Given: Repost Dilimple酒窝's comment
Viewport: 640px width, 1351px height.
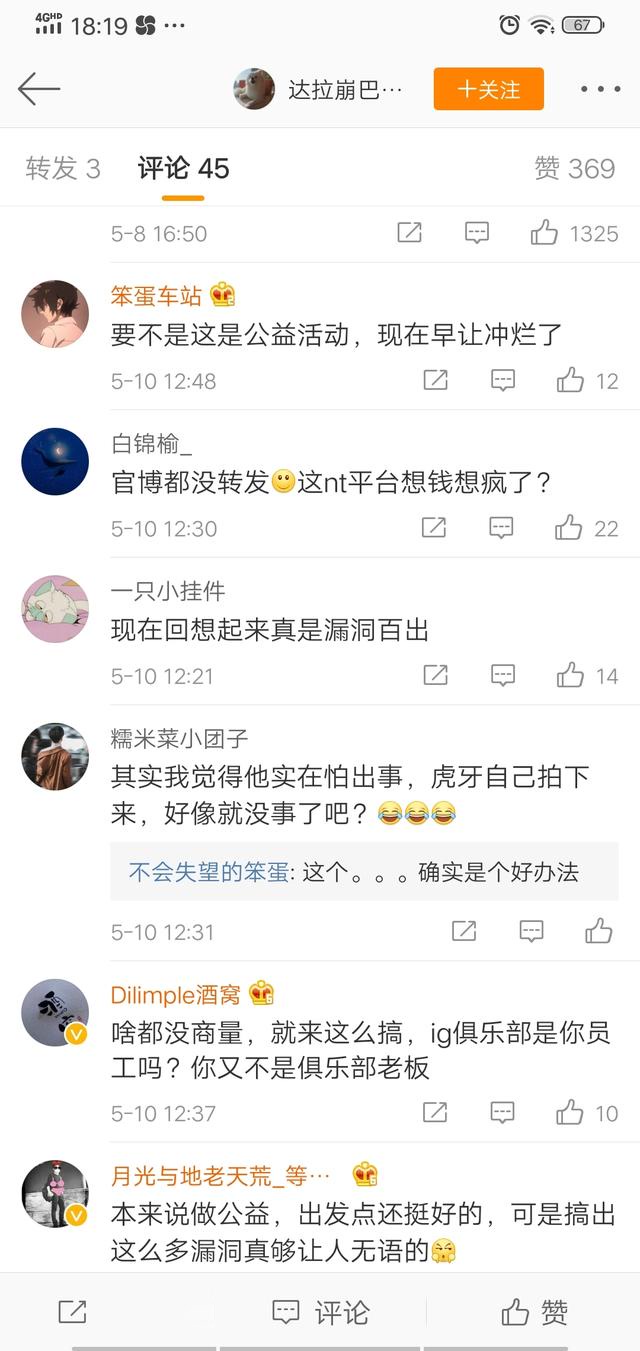Looking at the screenshot, I should click(434, 1113).
